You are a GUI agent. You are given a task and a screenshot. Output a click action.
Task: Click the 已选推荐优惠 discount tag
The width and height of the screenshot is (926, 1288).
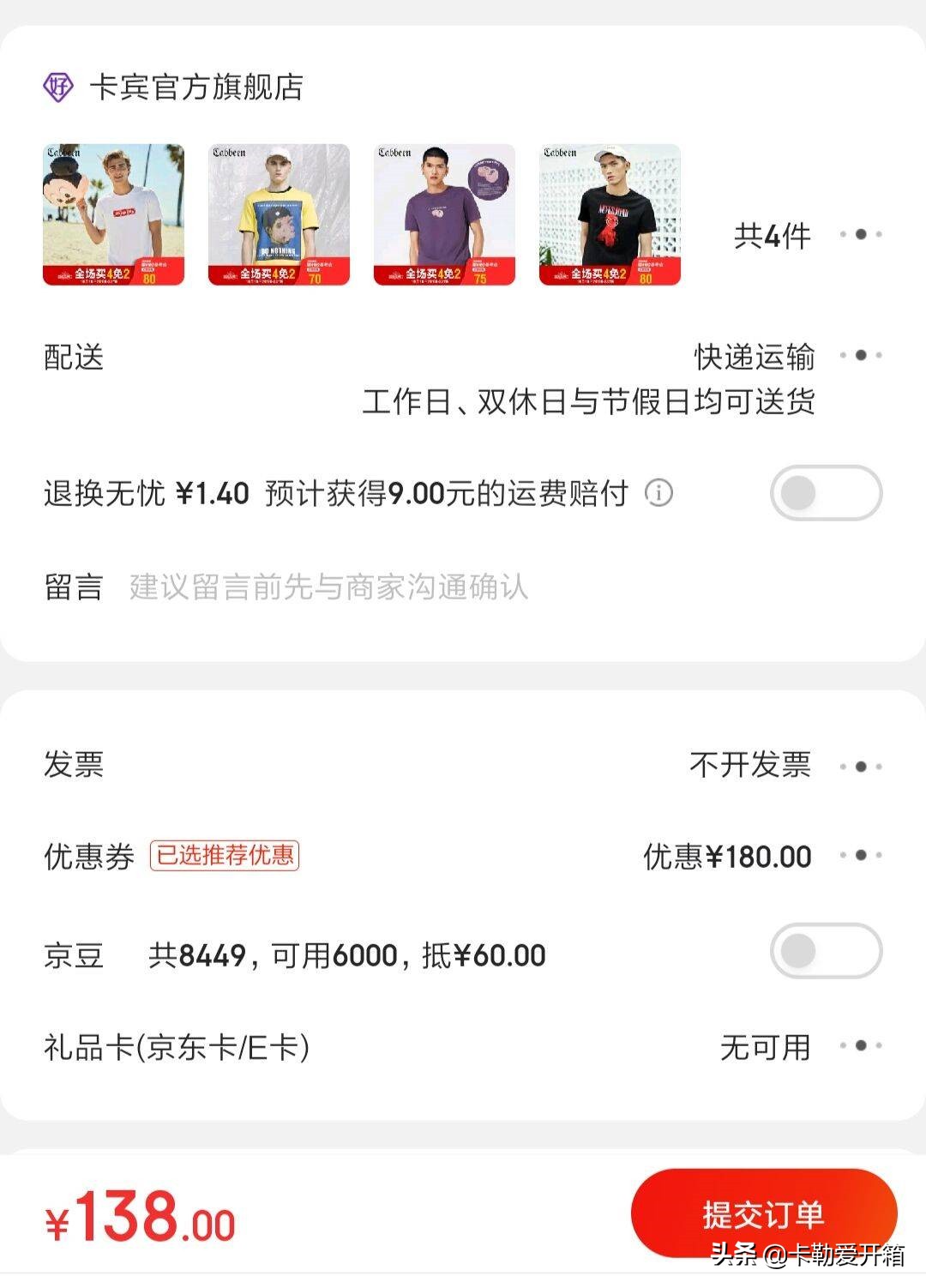coord(225,856)
